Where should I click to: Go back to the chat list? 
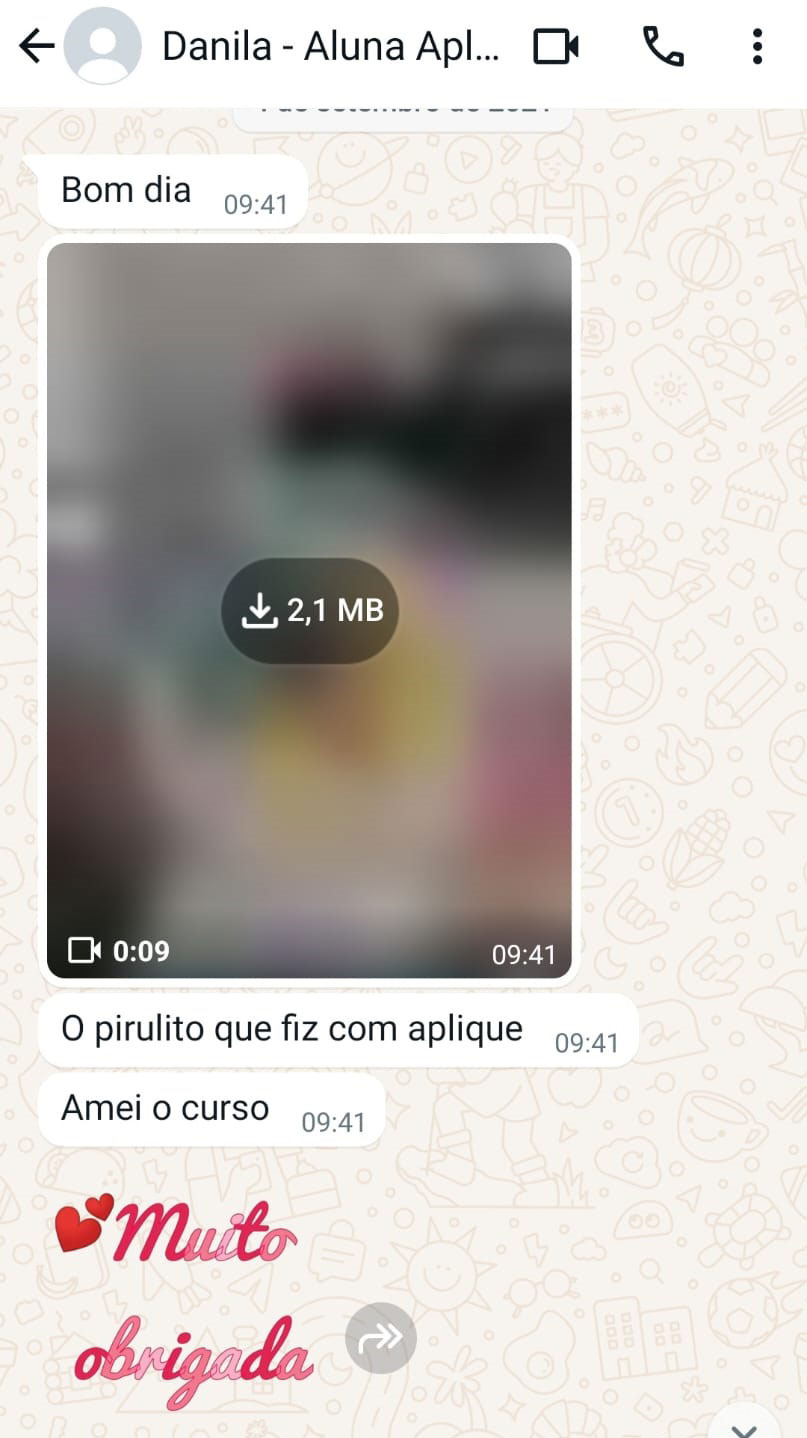pyautogui.click(x=36, y=46)
